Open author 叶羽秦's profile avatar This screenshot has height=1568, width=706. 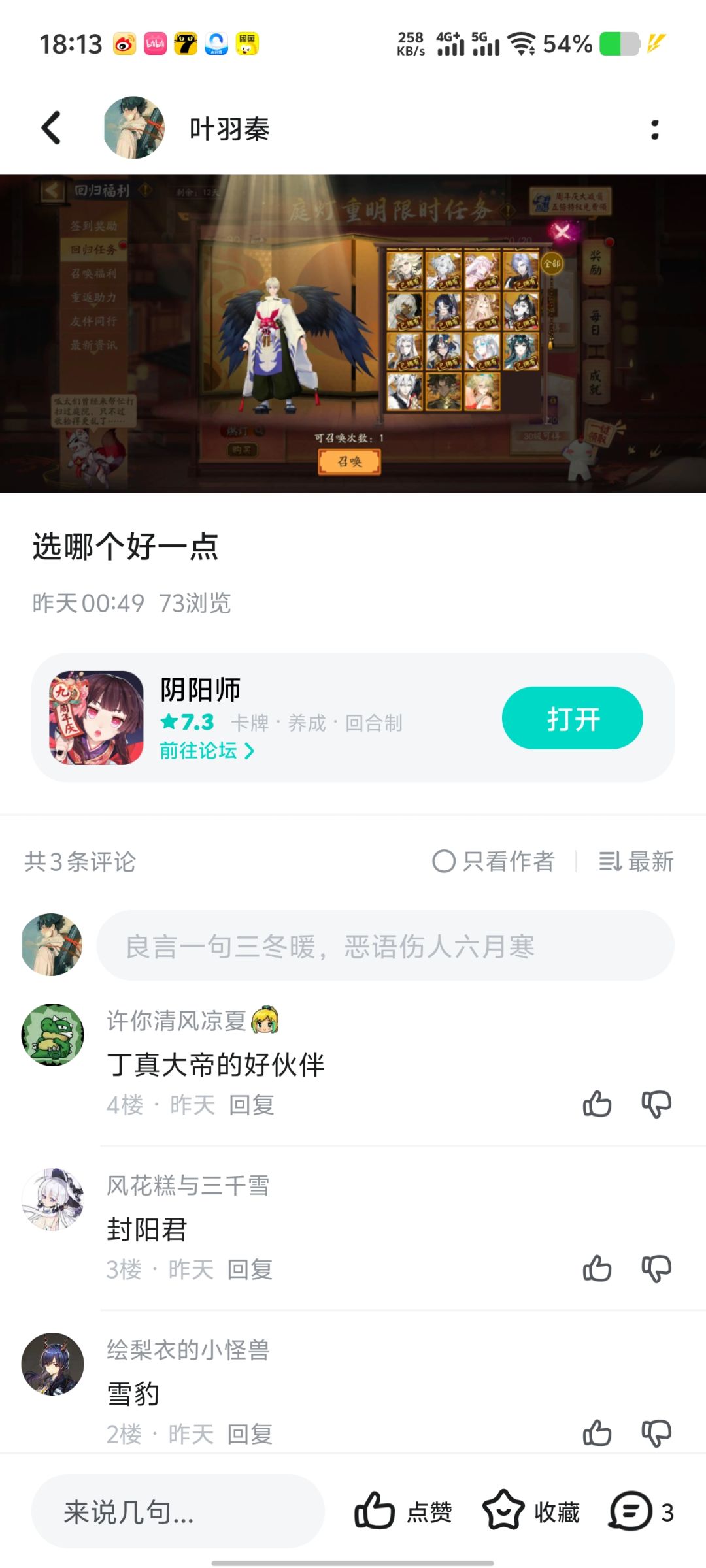134,128
